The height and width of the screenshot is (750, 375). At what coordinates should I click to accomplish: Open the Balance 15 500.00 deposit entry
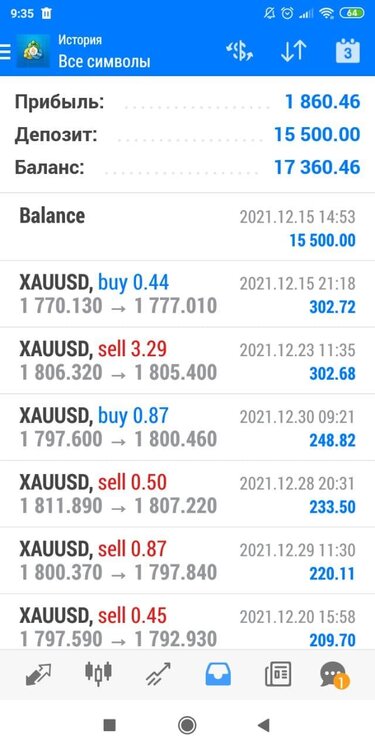tap(188, 228)
